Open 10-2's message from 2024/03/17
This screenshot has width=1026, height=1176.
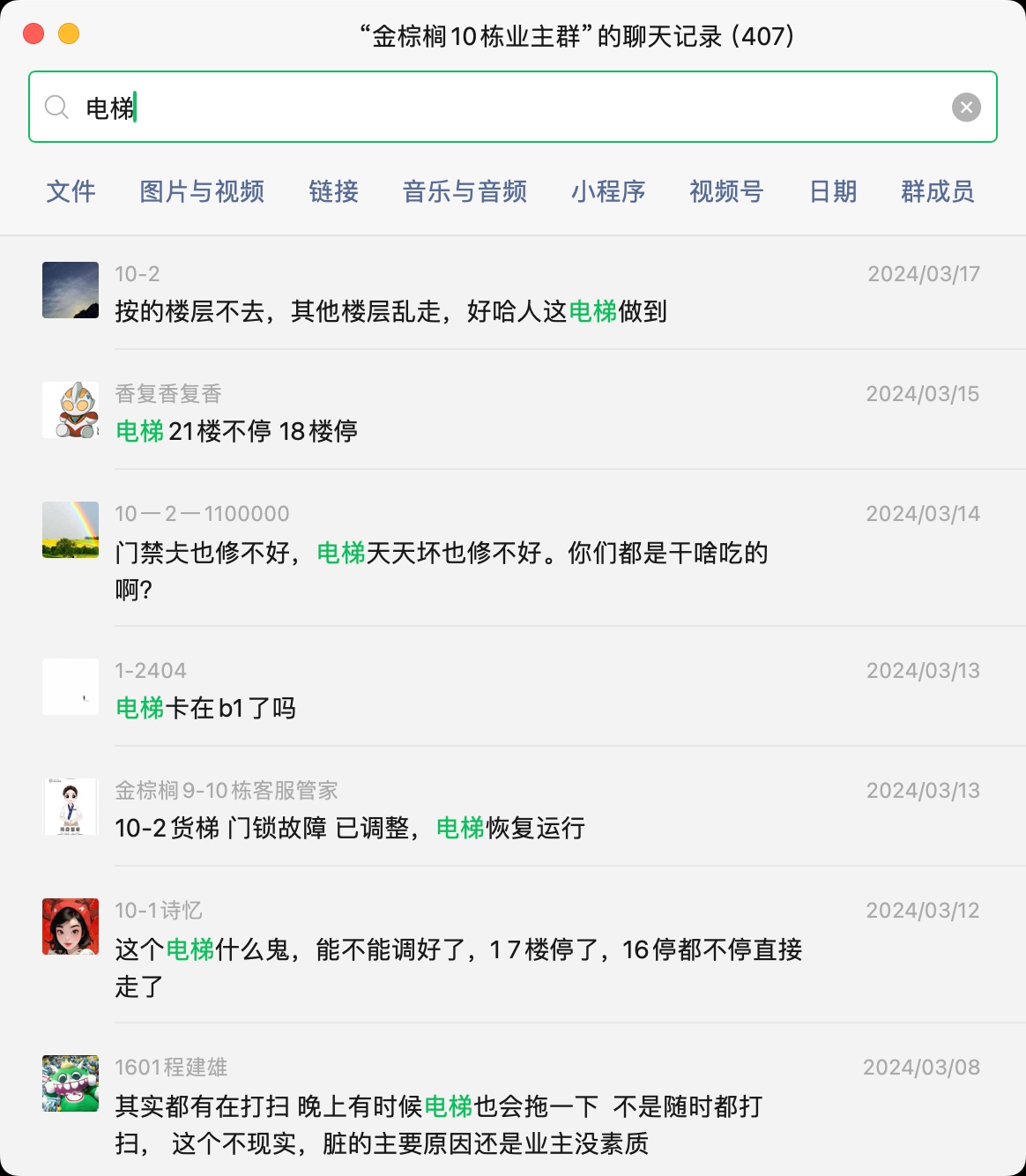pyautogui.click(x=511, y=294)
